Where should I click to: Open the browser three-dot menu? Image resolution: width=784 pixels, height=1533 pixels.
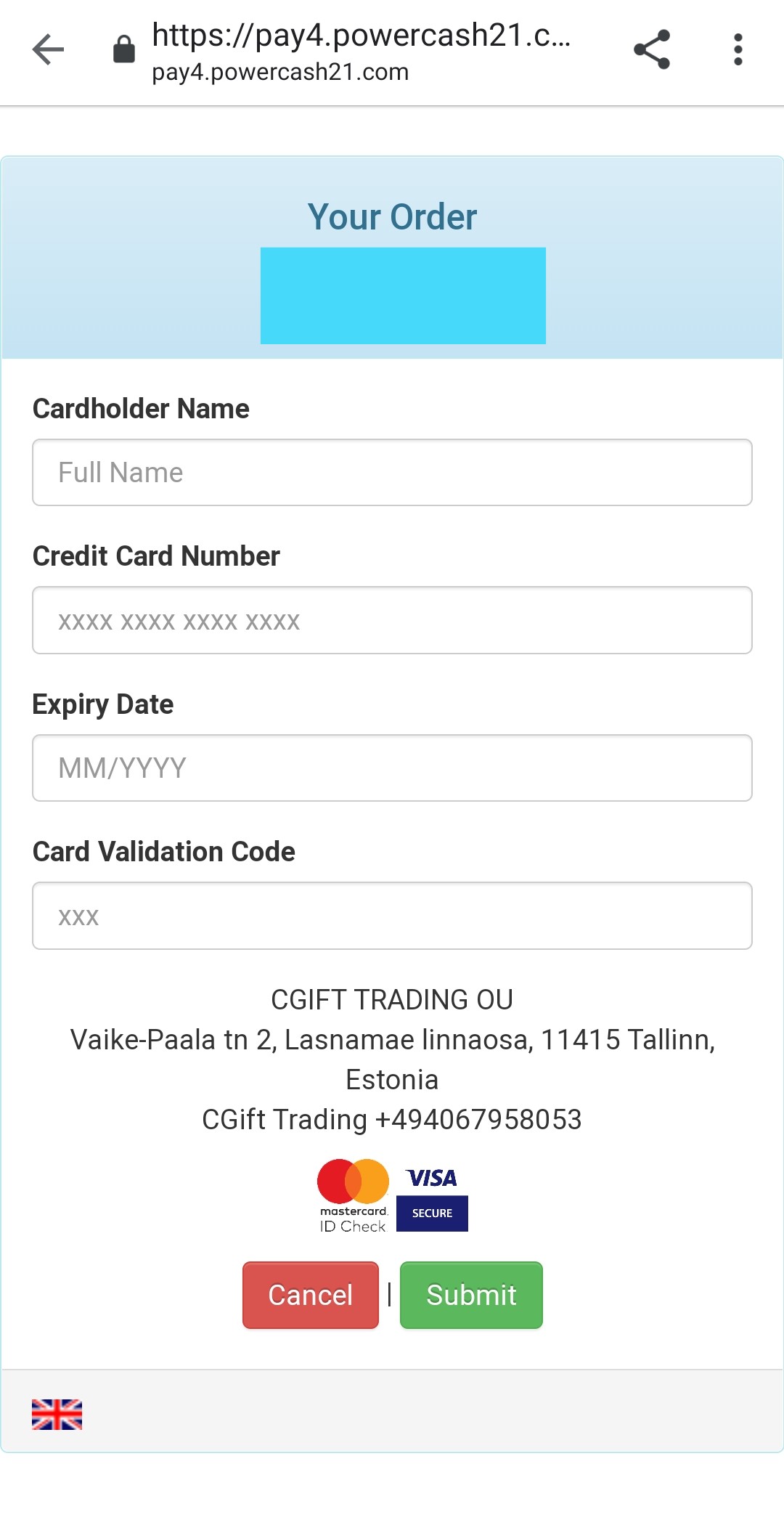point(738,48)
